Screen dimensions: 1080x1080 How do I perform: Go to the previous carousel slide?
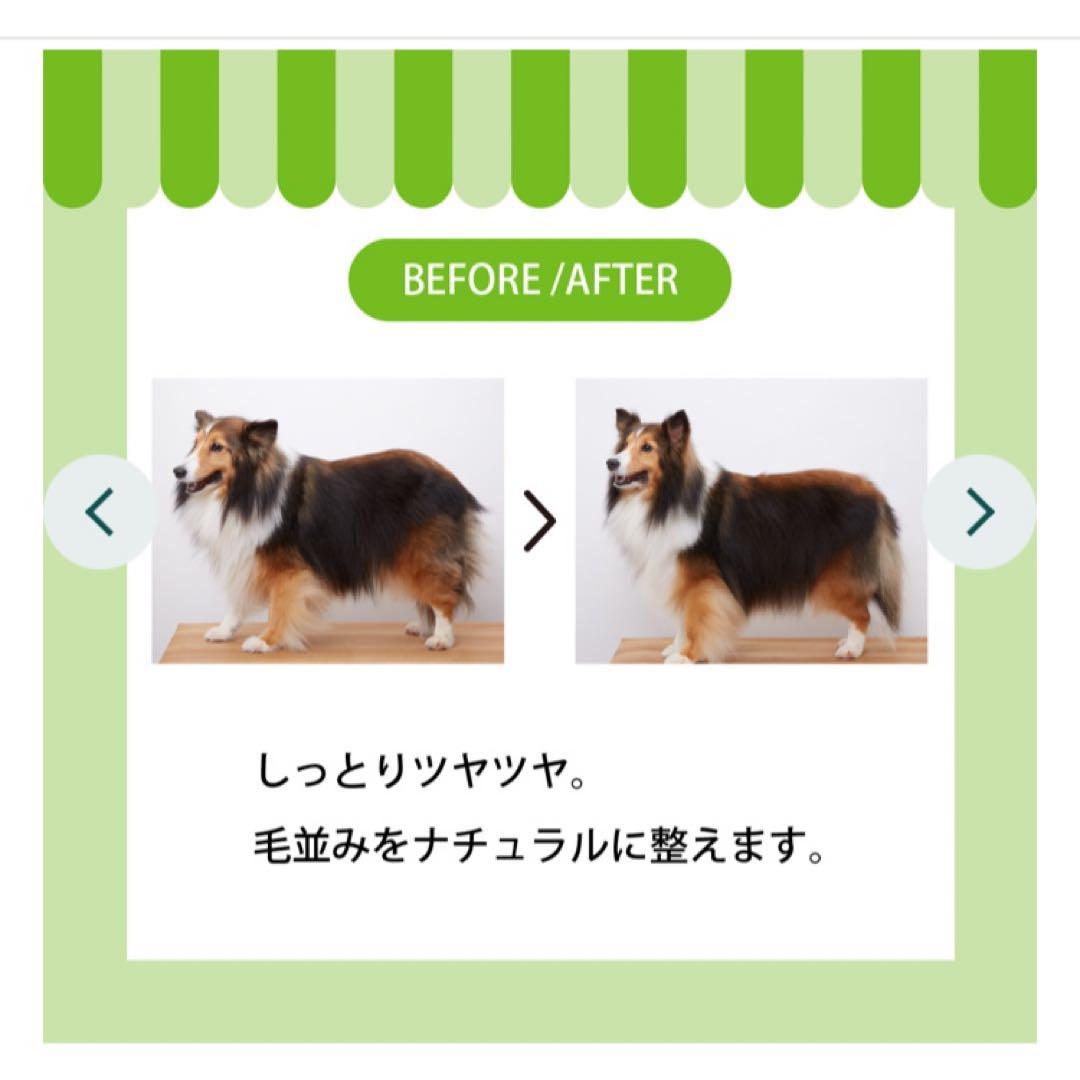(99, 512)
